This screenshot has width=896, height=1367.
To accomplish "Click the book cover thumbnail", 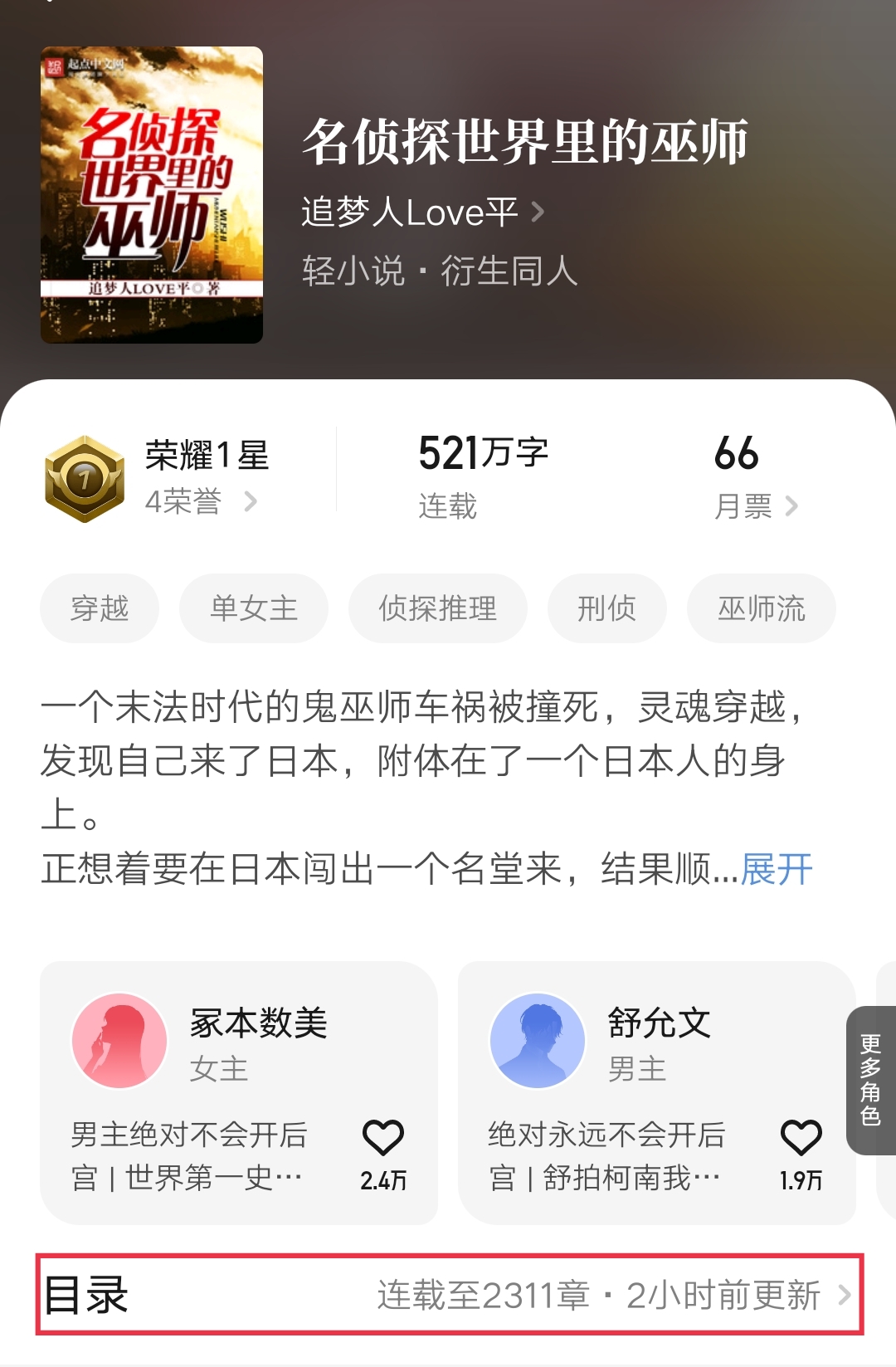I will pos(150,193).
